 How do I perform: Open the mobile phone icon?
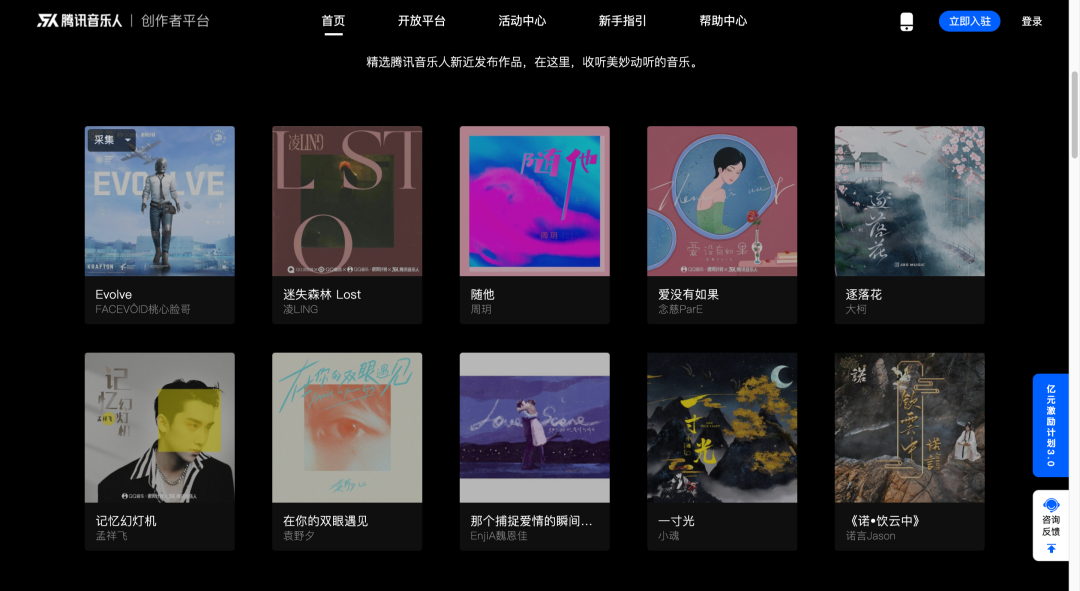click(x=907, y=22)
